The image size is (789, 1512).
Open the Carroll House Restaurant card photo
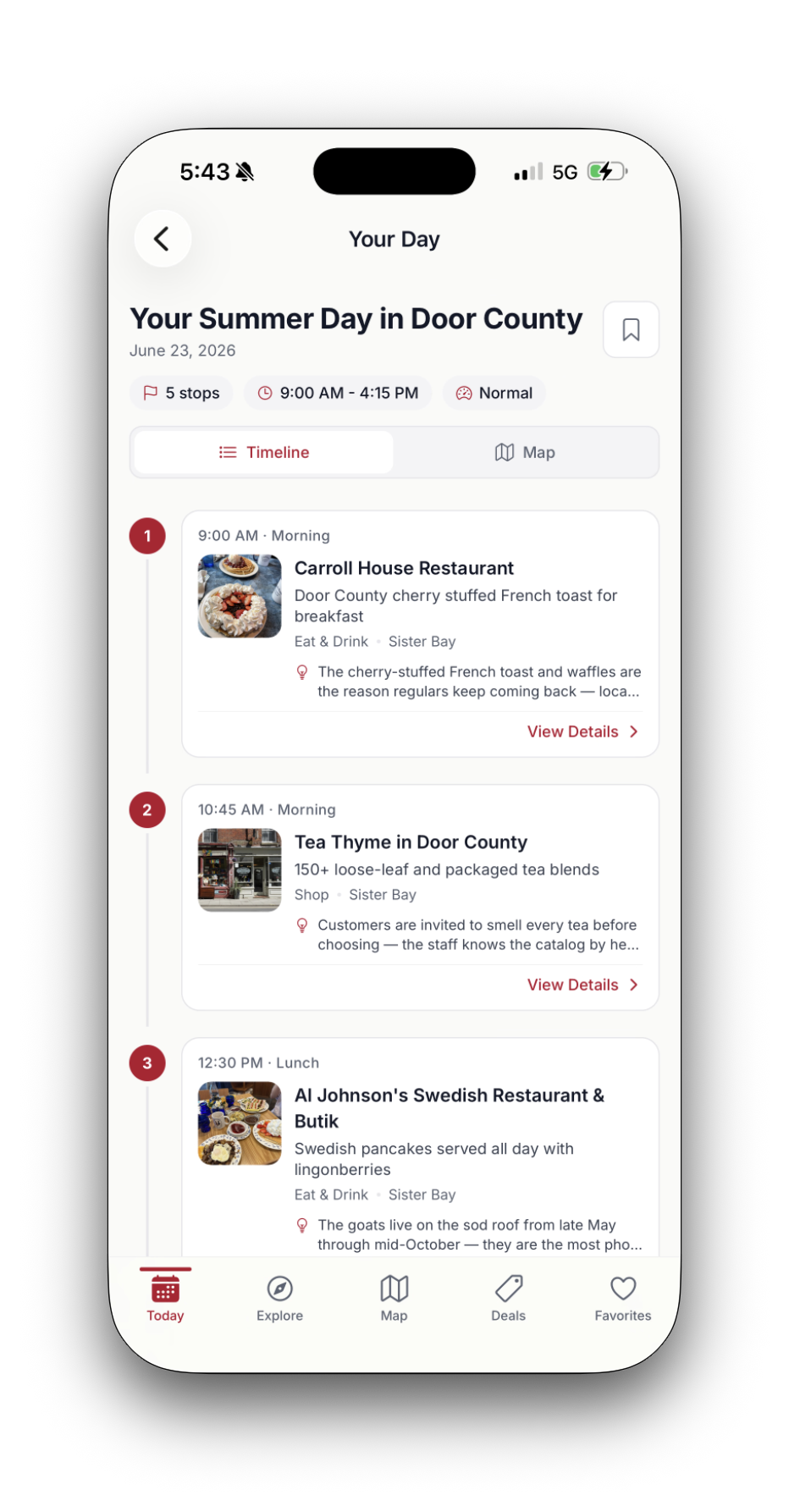click(240, 596)
